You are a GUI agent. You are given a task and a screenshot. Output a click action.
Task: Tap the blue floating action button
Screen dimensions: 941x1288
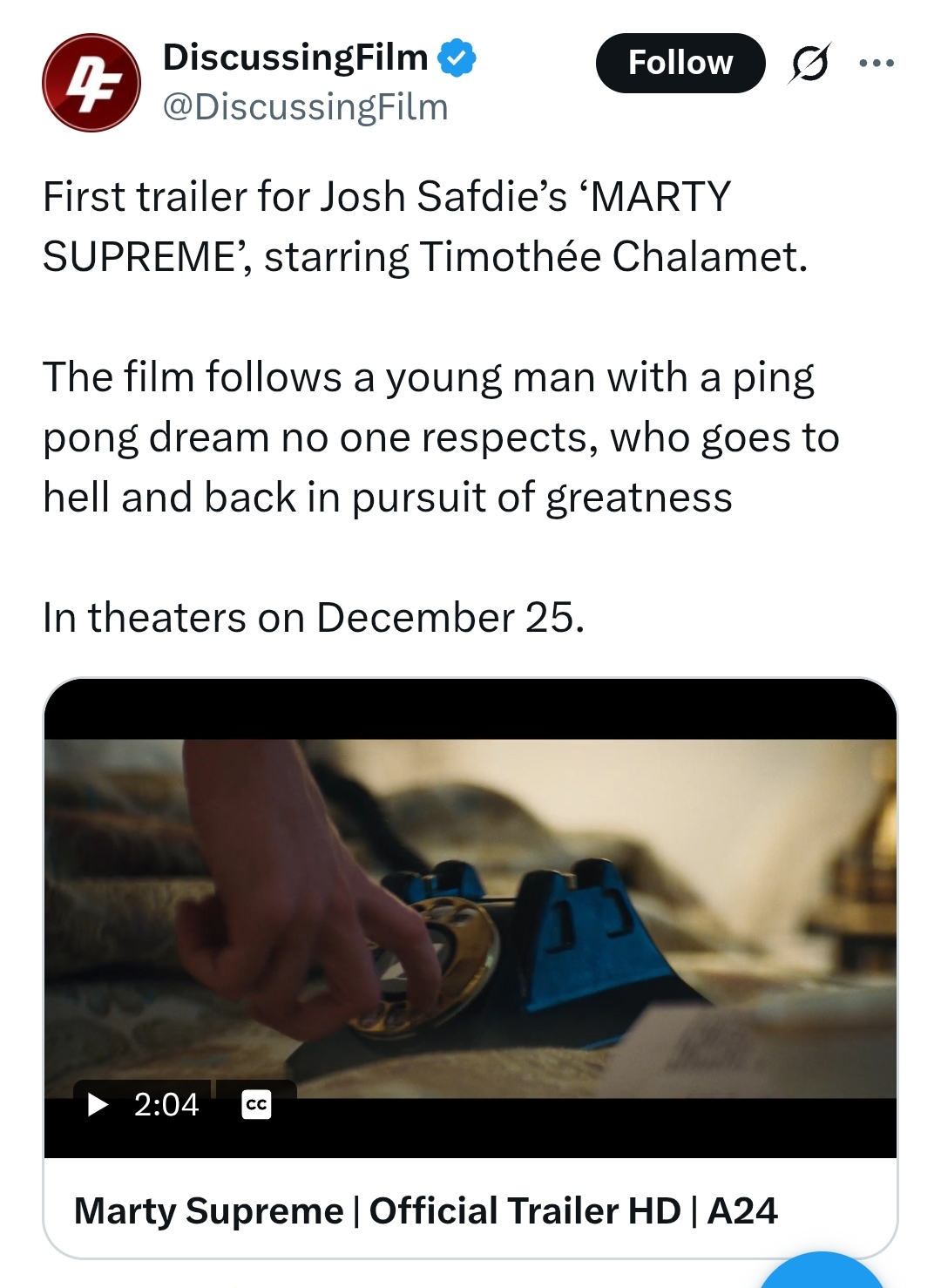point(822,1271)
